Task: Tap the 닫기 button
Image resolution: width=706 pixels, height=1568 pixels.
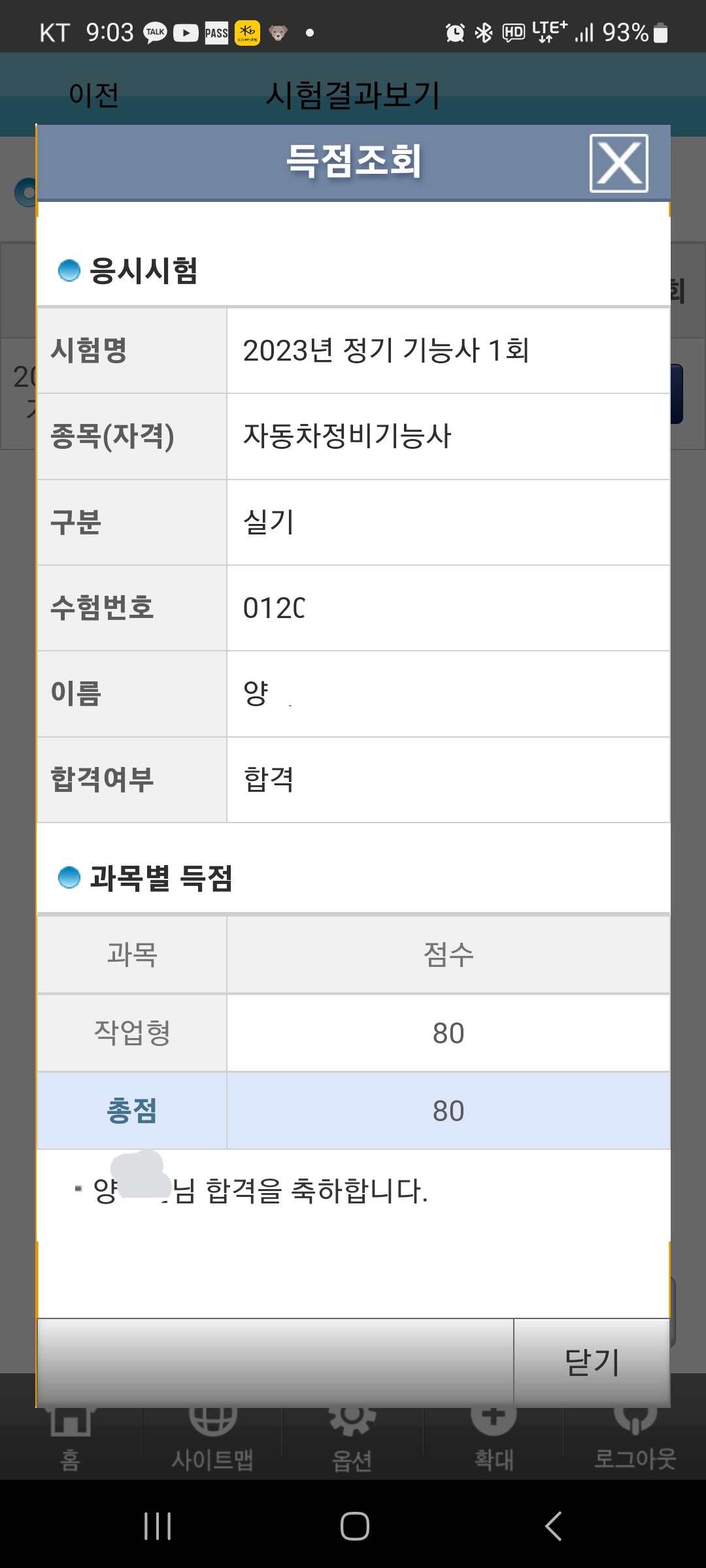Action: (x=592, y=1362)
